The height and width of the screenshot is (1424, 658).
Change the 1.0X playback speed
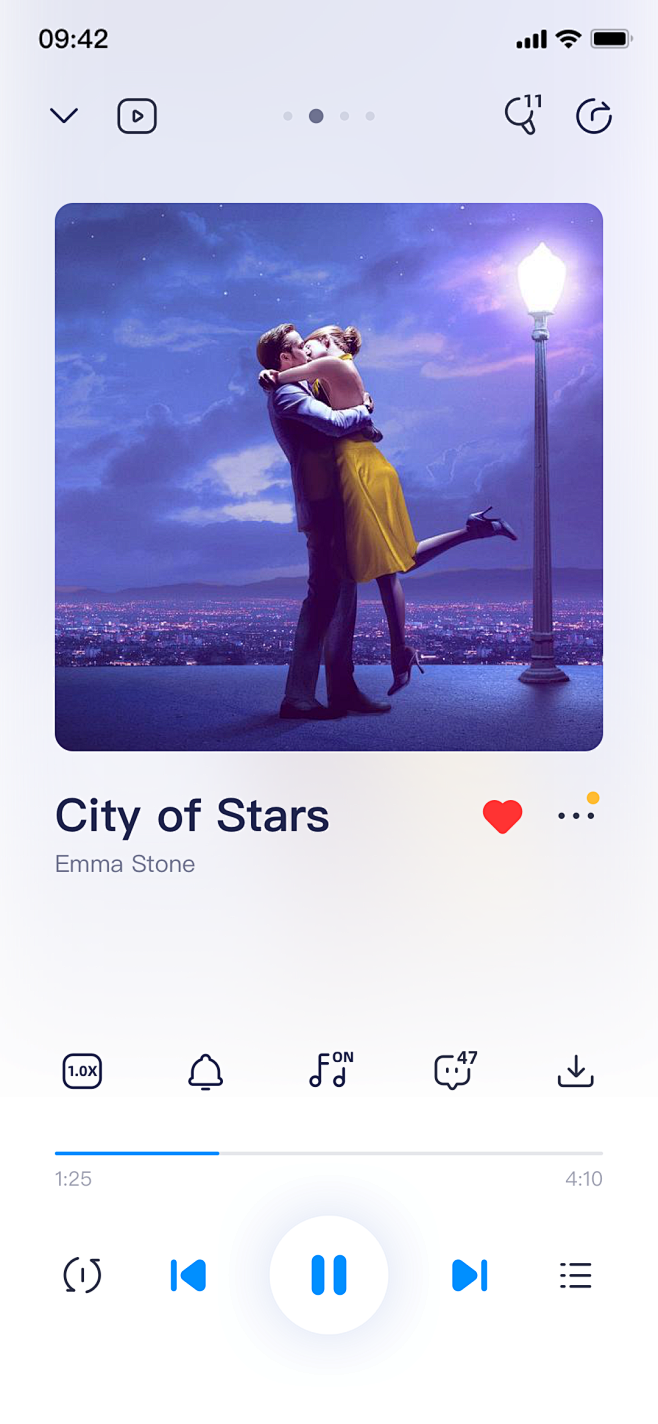pyautogui.click(x=82, y=1071)
